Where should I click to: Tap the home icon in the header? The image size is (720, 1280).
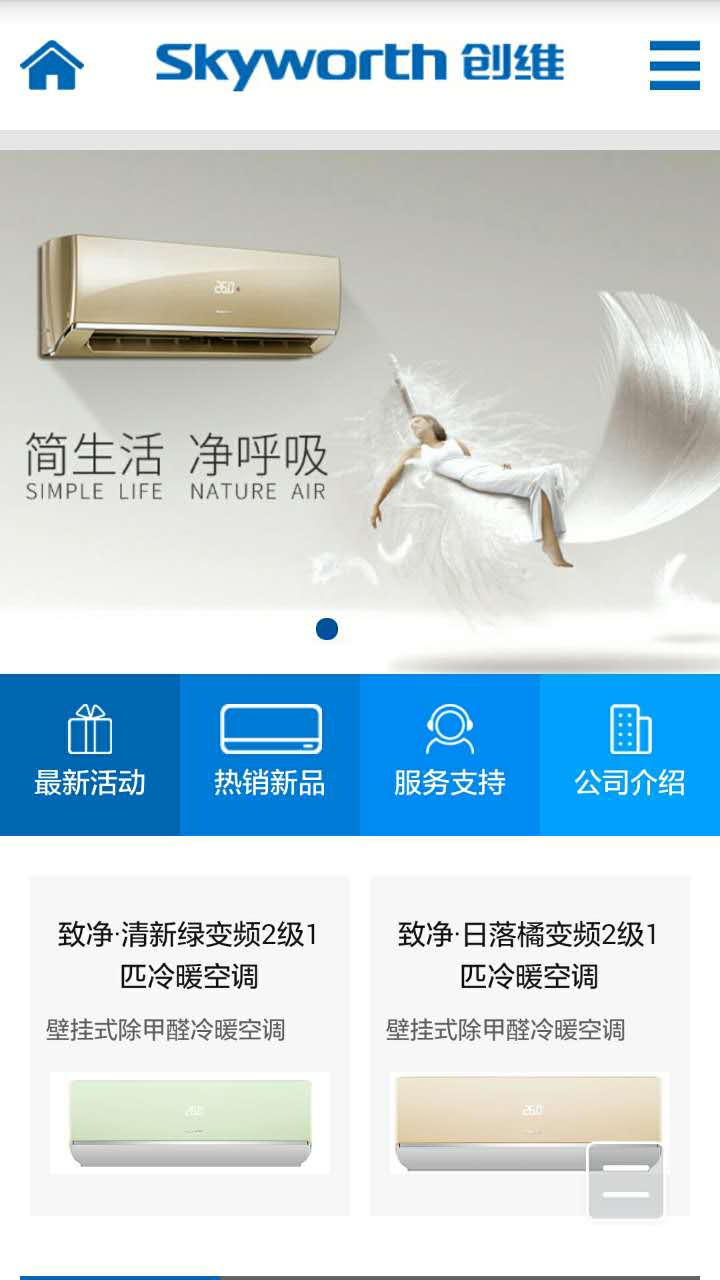52,66
